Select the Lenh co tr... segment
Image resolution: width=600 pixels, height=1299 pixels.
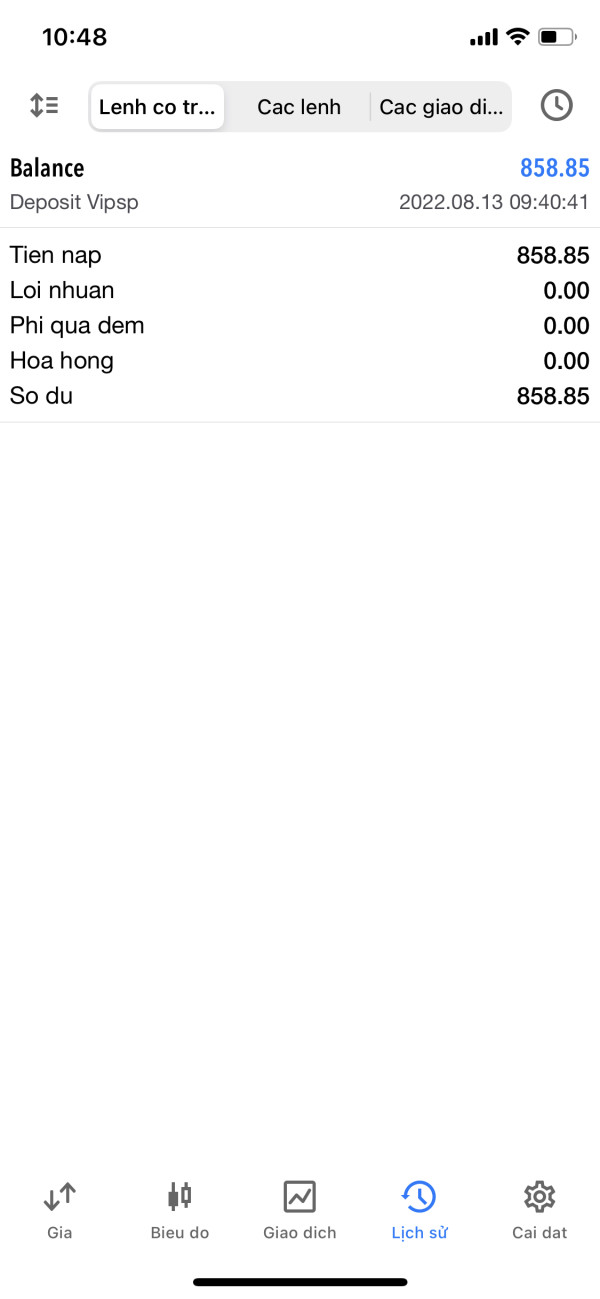(157, 107)
